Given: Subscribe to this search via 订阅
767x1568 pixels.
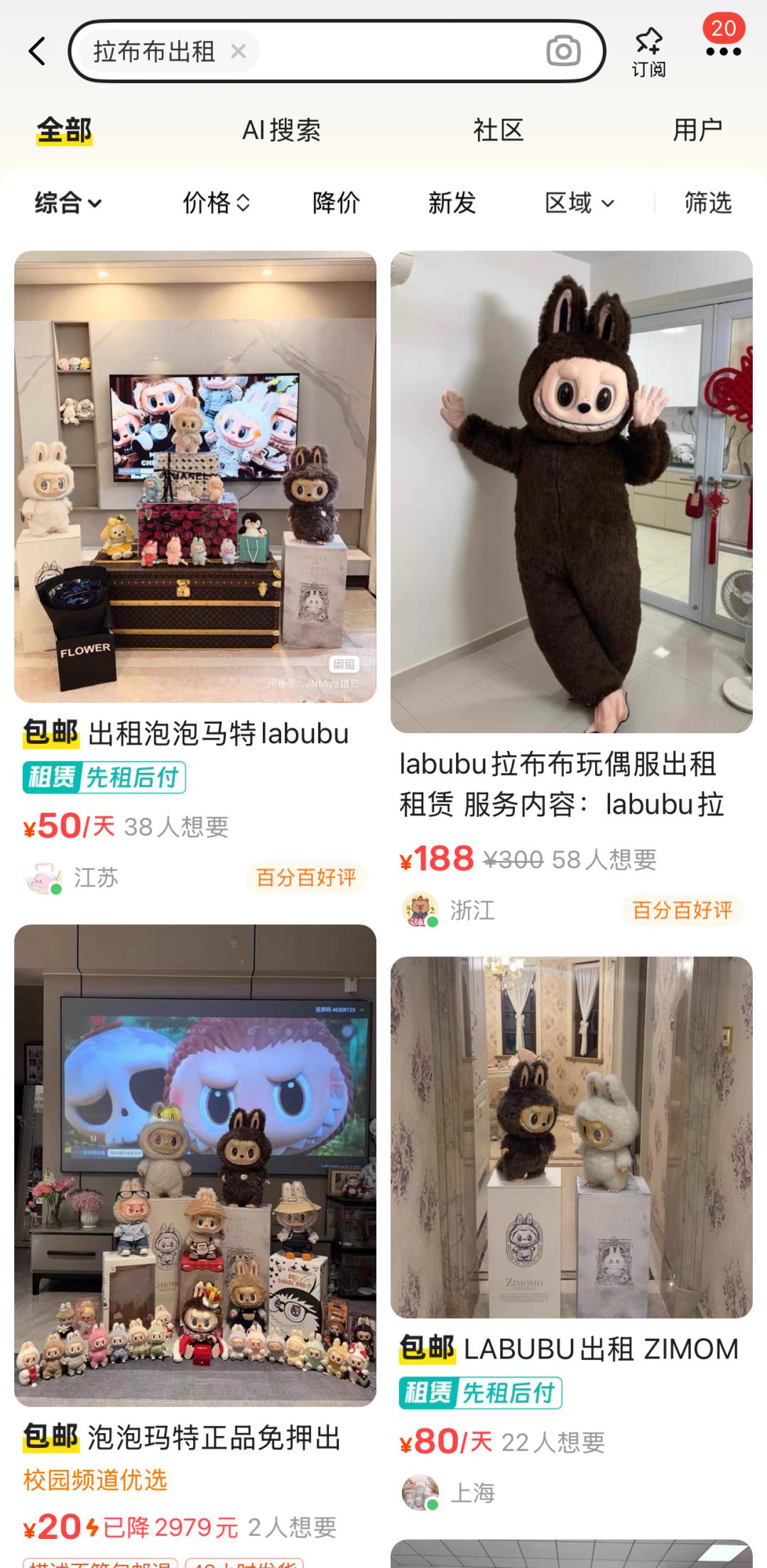Looking at the screenshot, I should [x=648, y=51].
